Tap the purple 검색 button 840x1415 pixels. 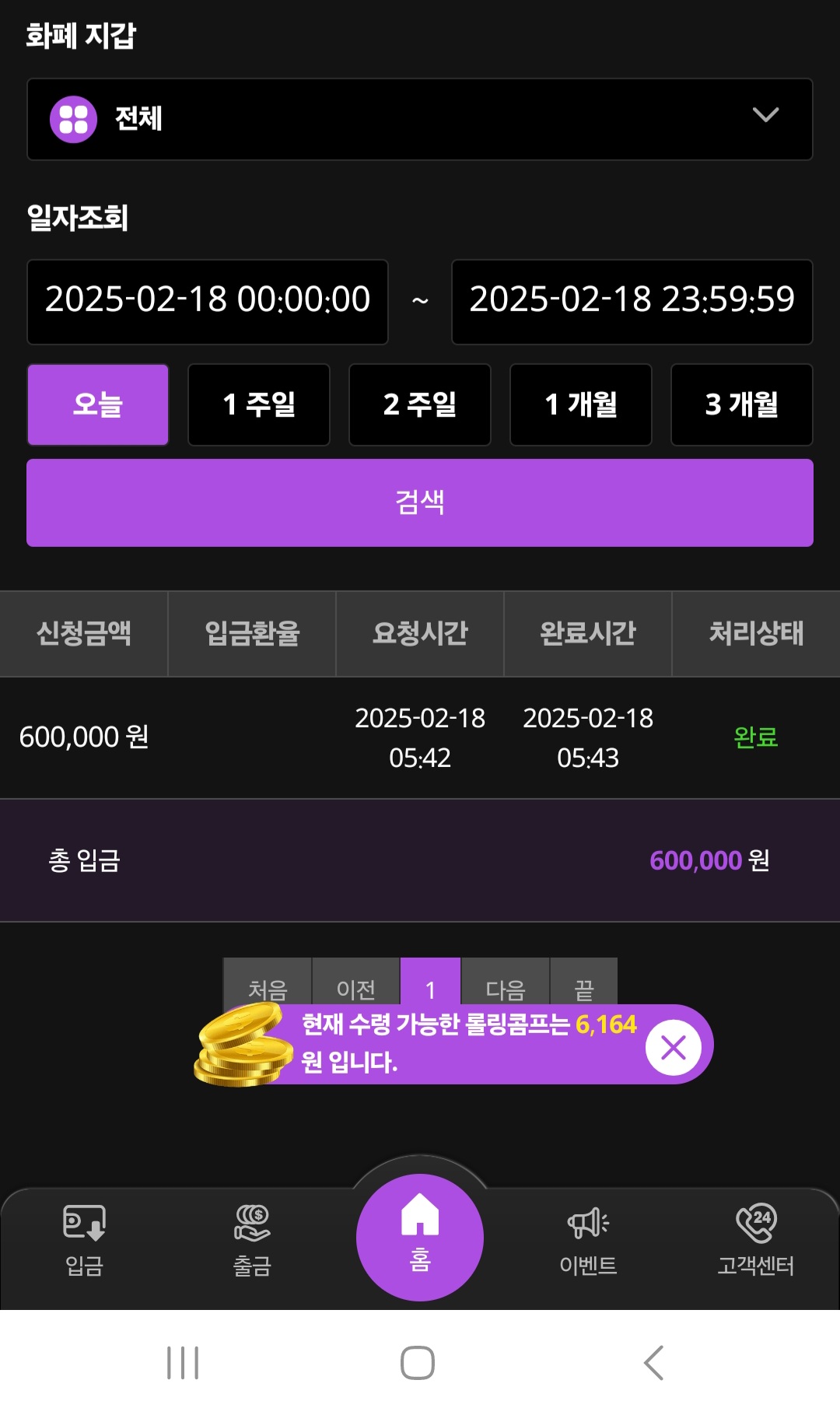coord(420,503)
